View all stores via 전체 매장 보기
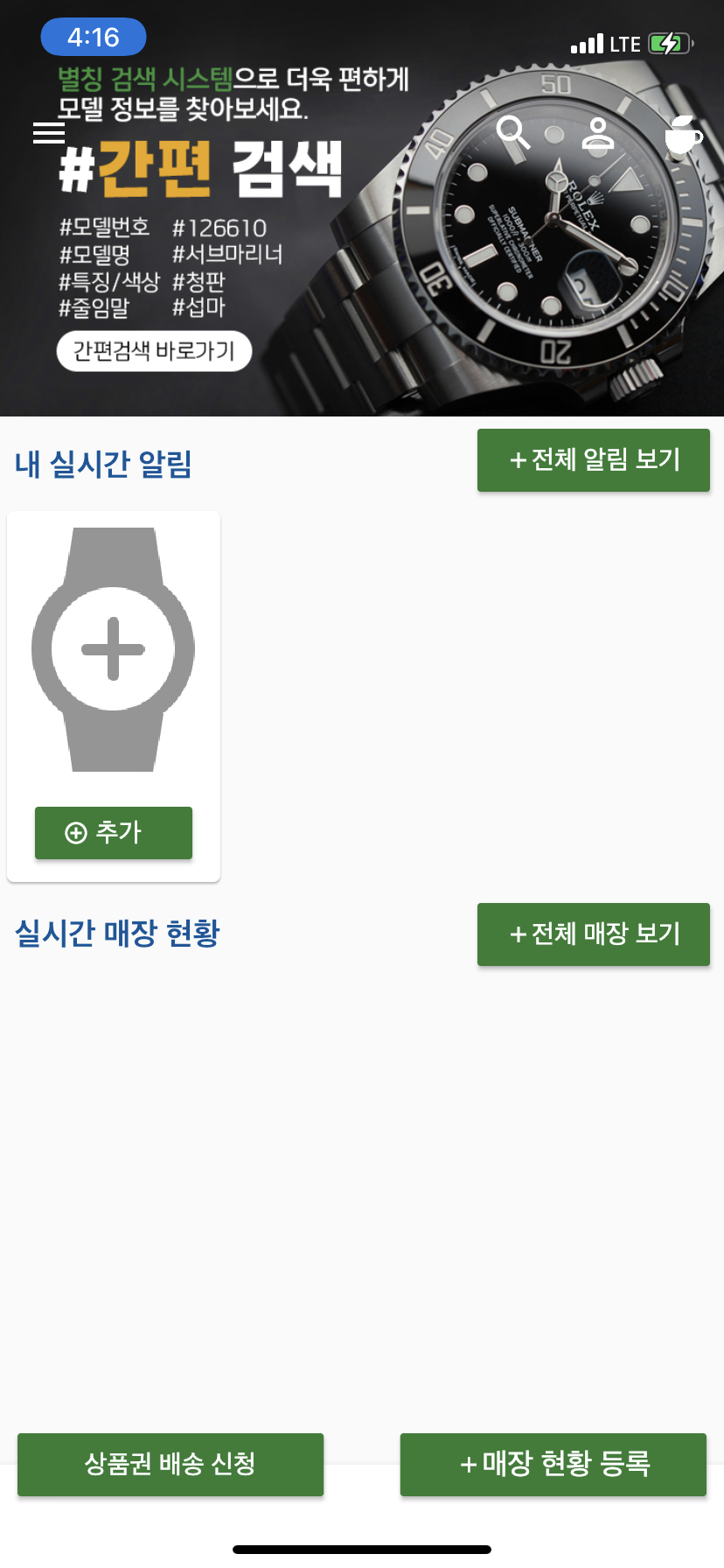The height and width of the screenshot is (1568, 724). click(593, 934)
